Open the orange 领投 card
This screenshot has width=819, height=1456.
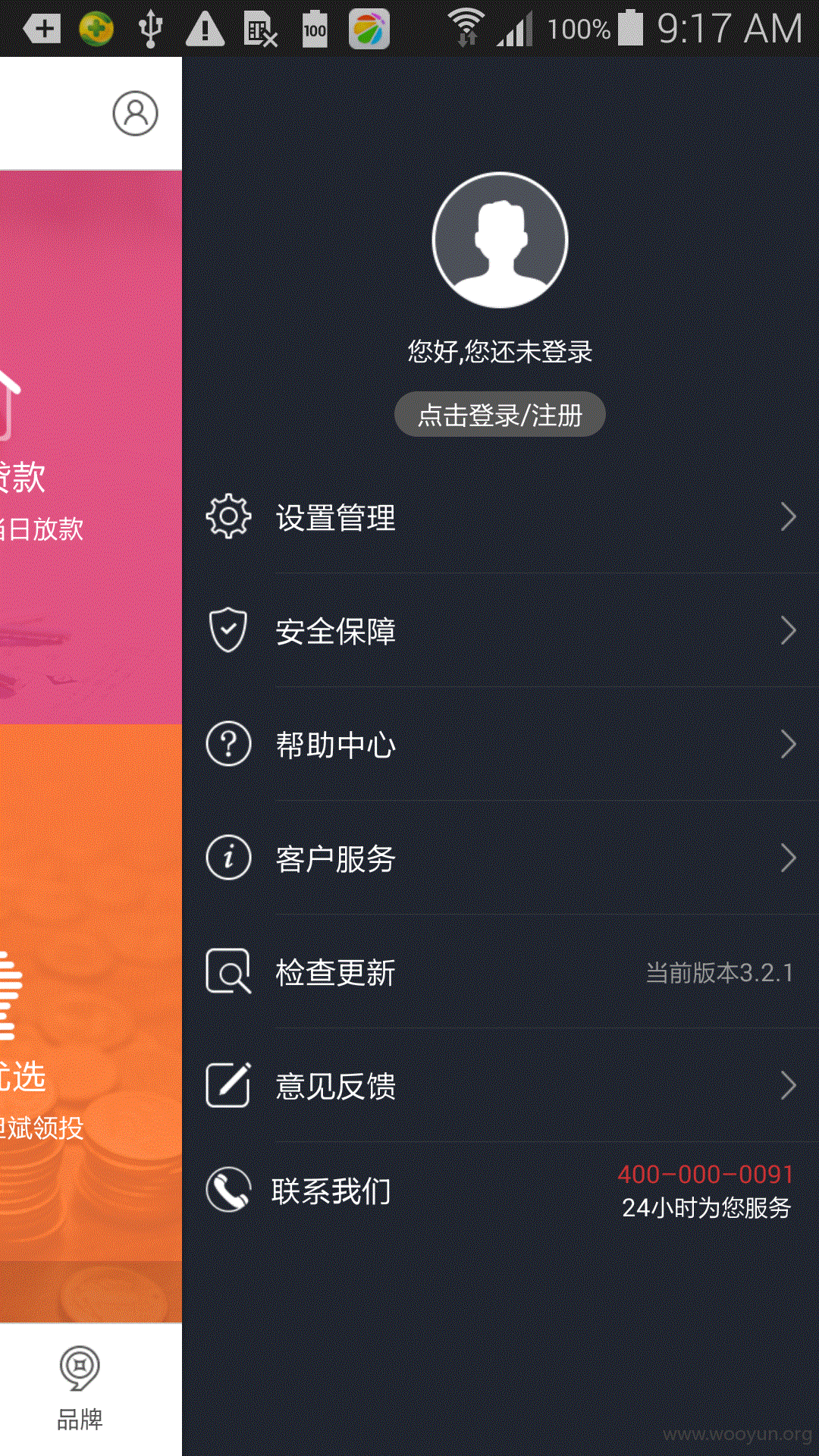(x=91, y=1024)
